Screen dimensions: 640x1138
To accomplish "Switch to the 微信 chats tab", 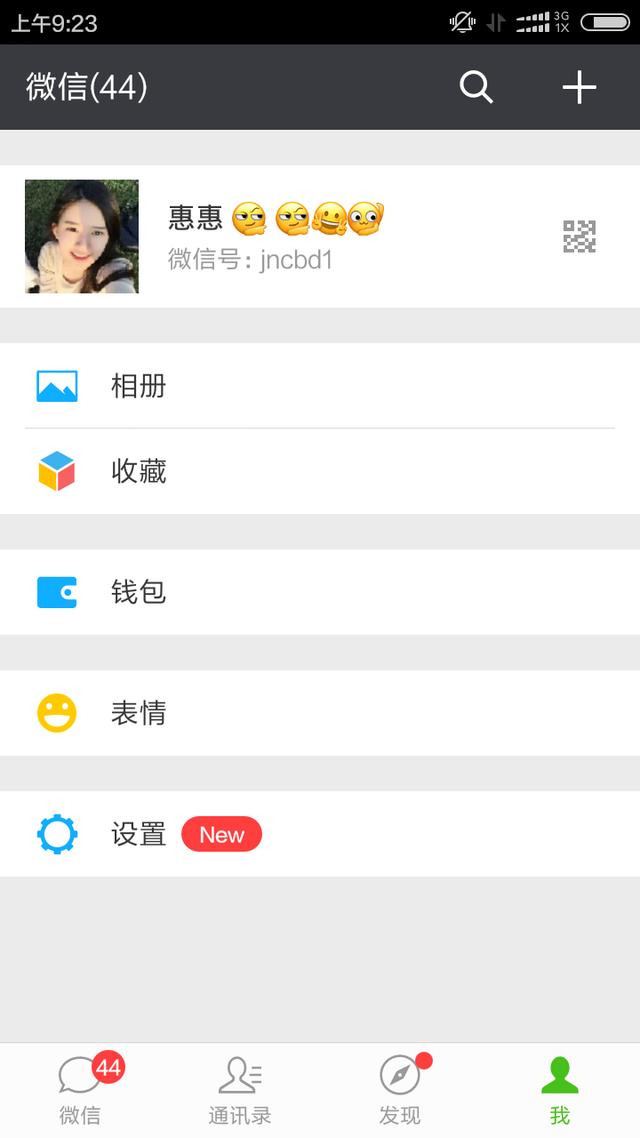I will click(x=80, y=1090).
